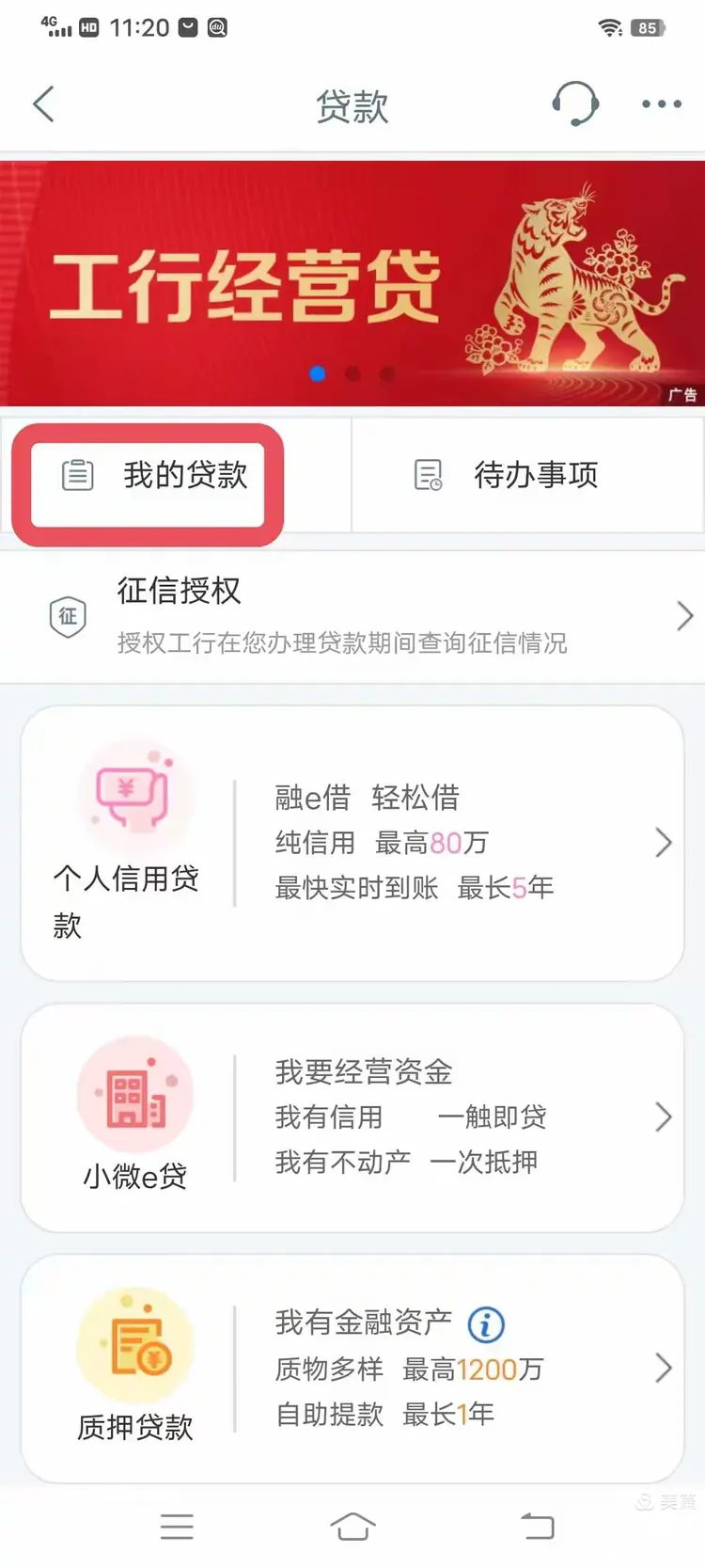Select the 我的贷款 clipboard icon
This screenshot has width=705, height=1568.
click(x=78, y=475)
